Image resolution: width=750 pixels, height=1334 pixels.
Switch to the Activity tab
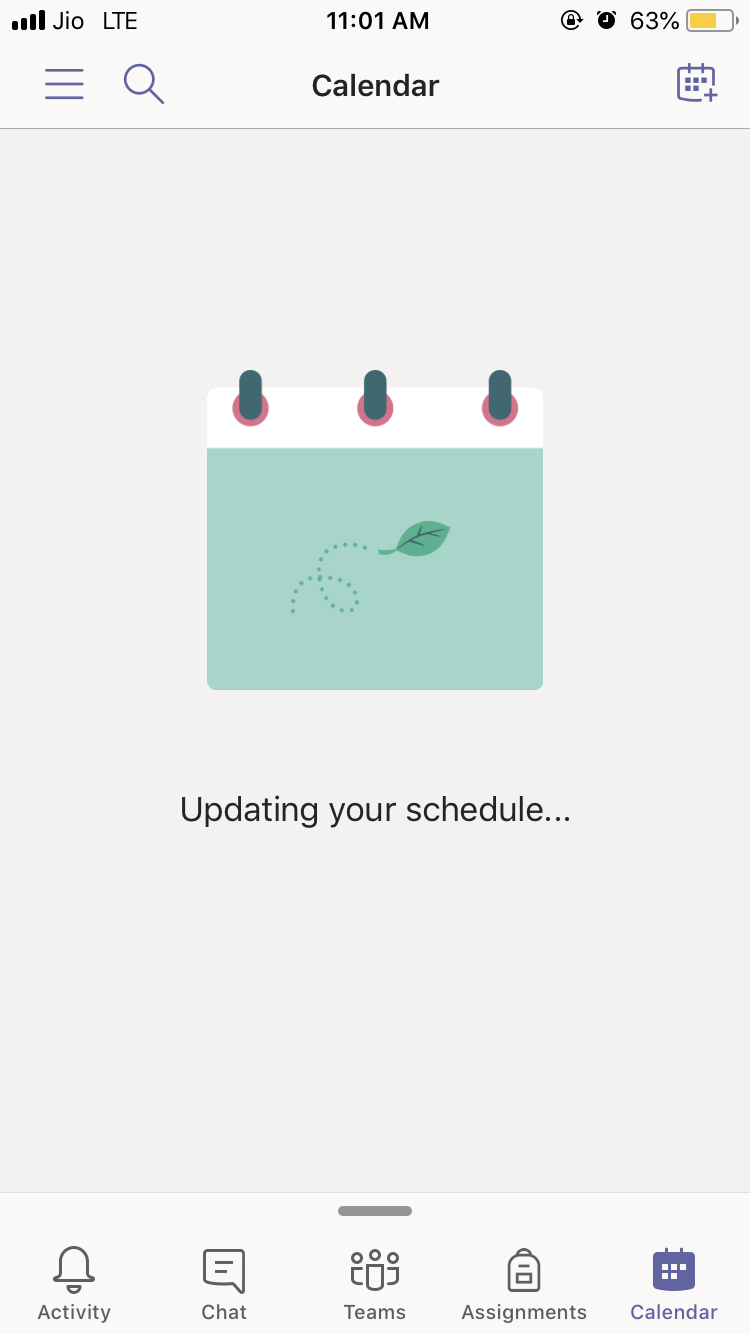point(74,1284)
